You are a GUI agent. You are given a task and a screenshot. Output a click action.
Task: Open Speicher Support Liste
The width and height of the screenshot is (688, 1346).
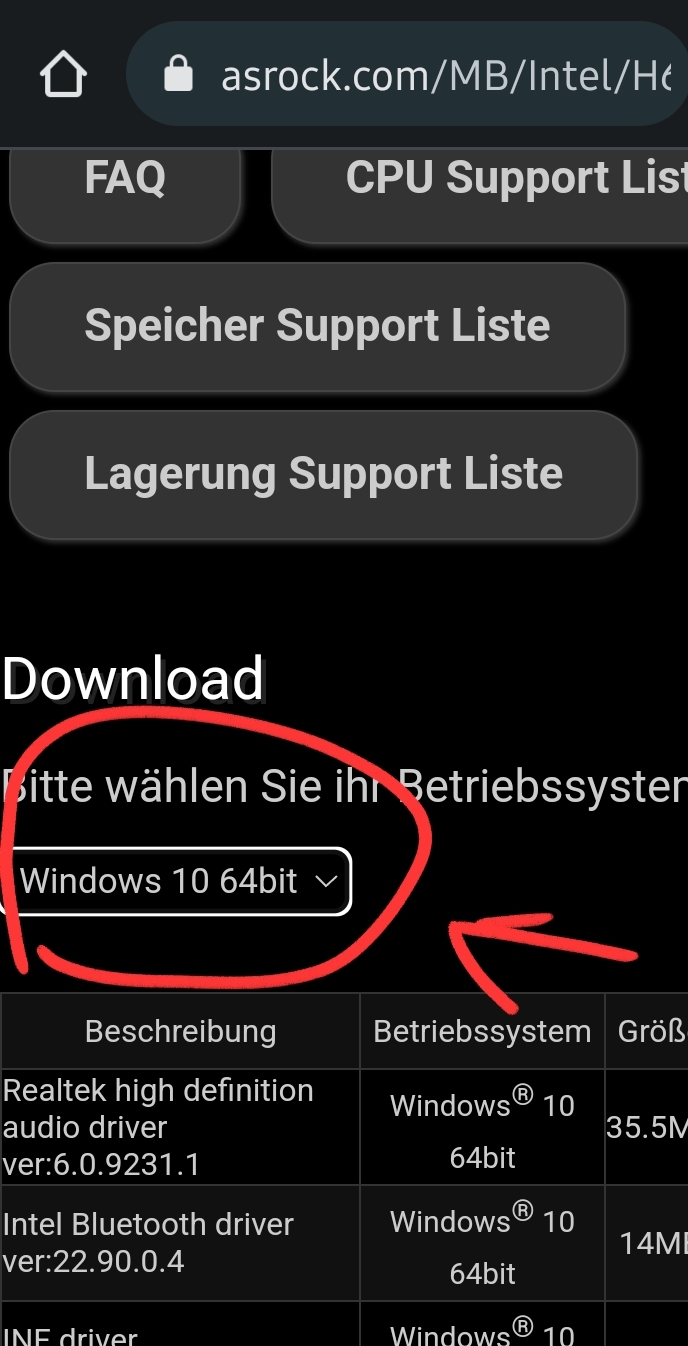pyautogui.click(x=317, y=327)
